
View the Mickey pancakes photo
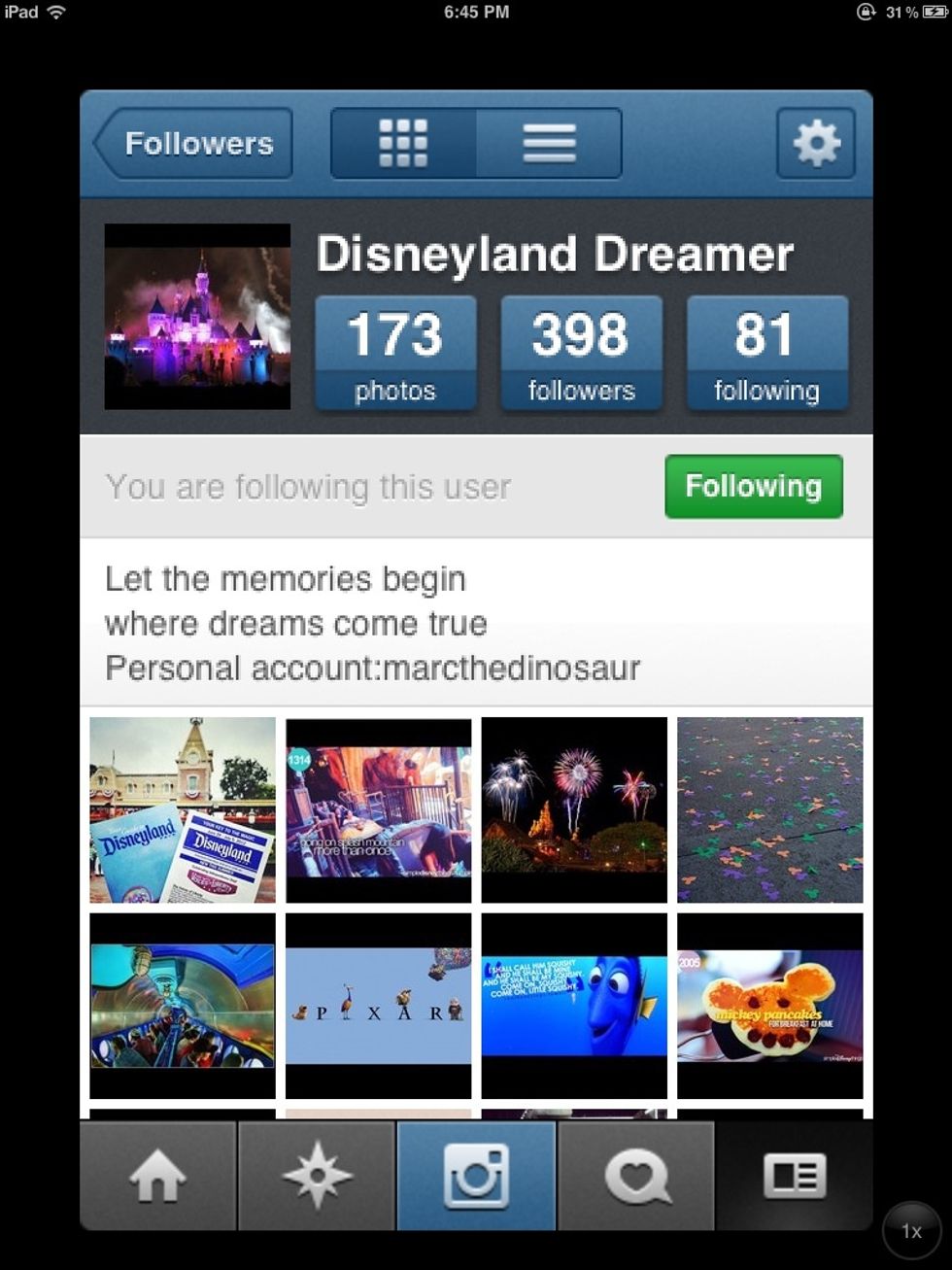point(769,1005)
